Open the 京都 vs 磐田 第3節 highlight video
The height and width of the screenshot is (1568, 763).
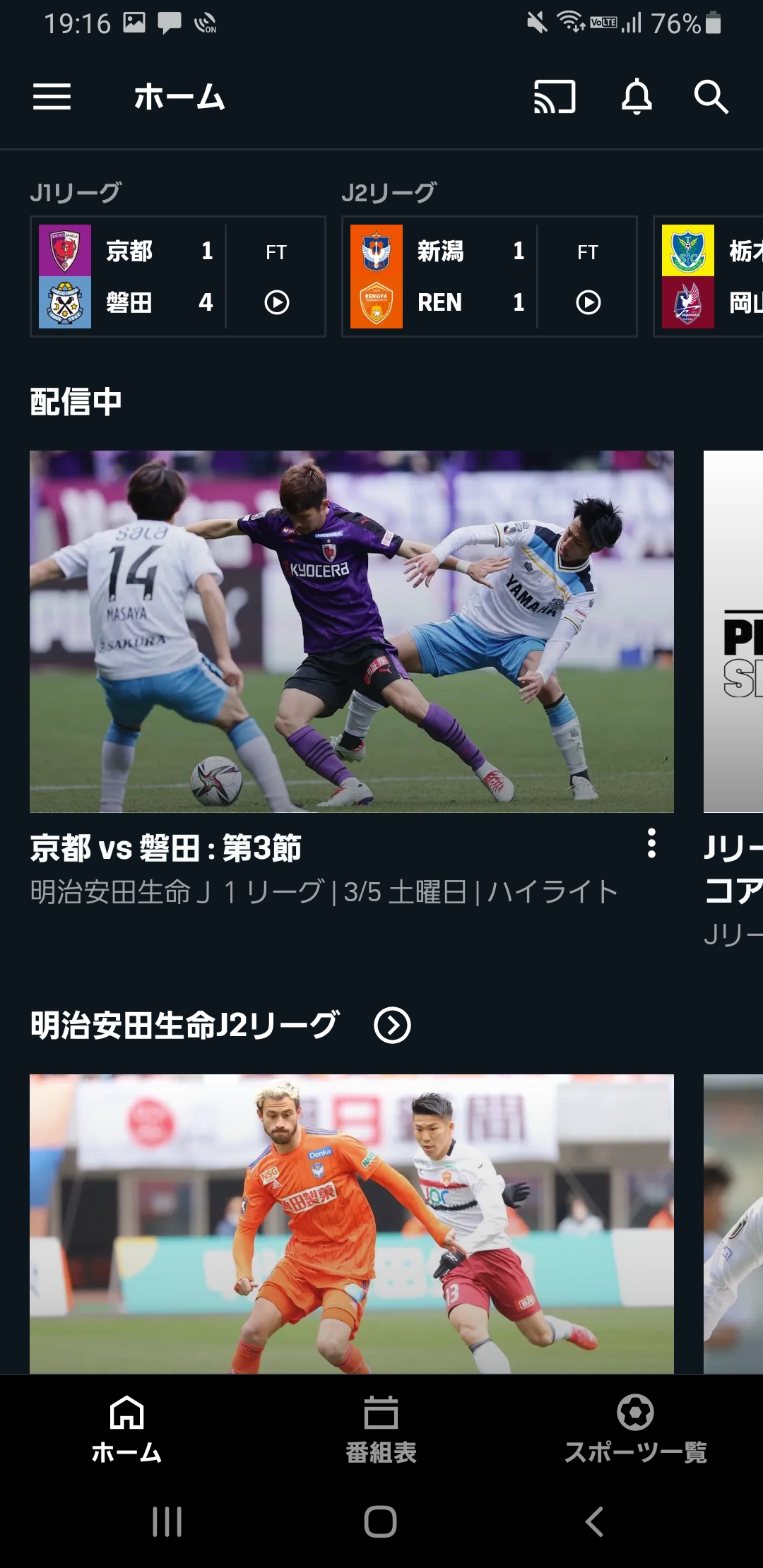(x=351, y=631)
